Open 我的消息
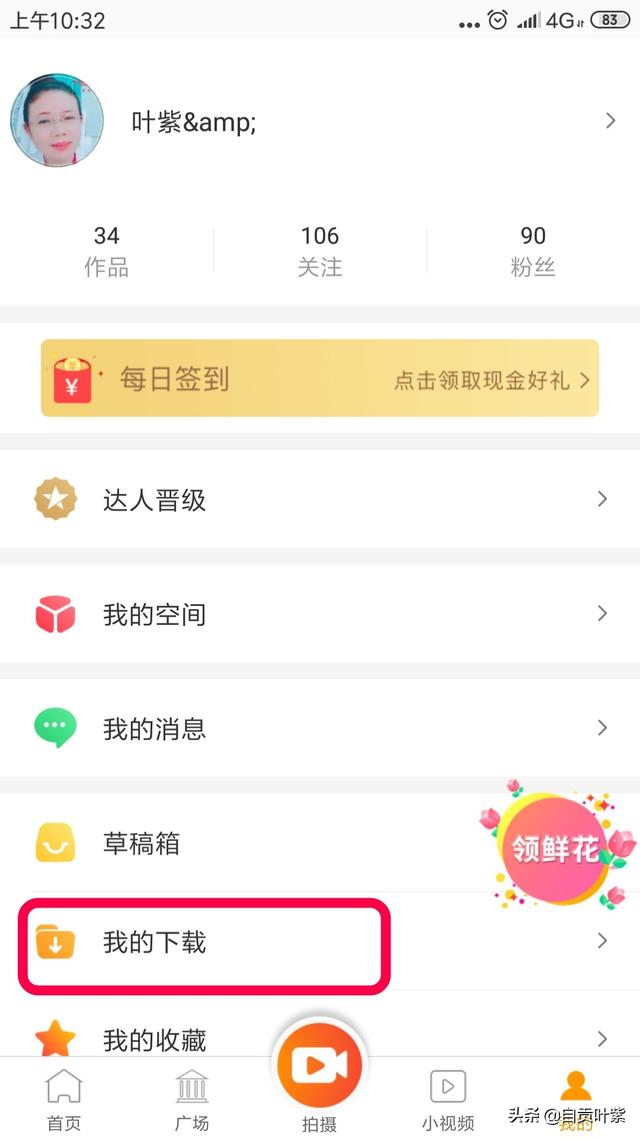 click(x=320, y=727)
